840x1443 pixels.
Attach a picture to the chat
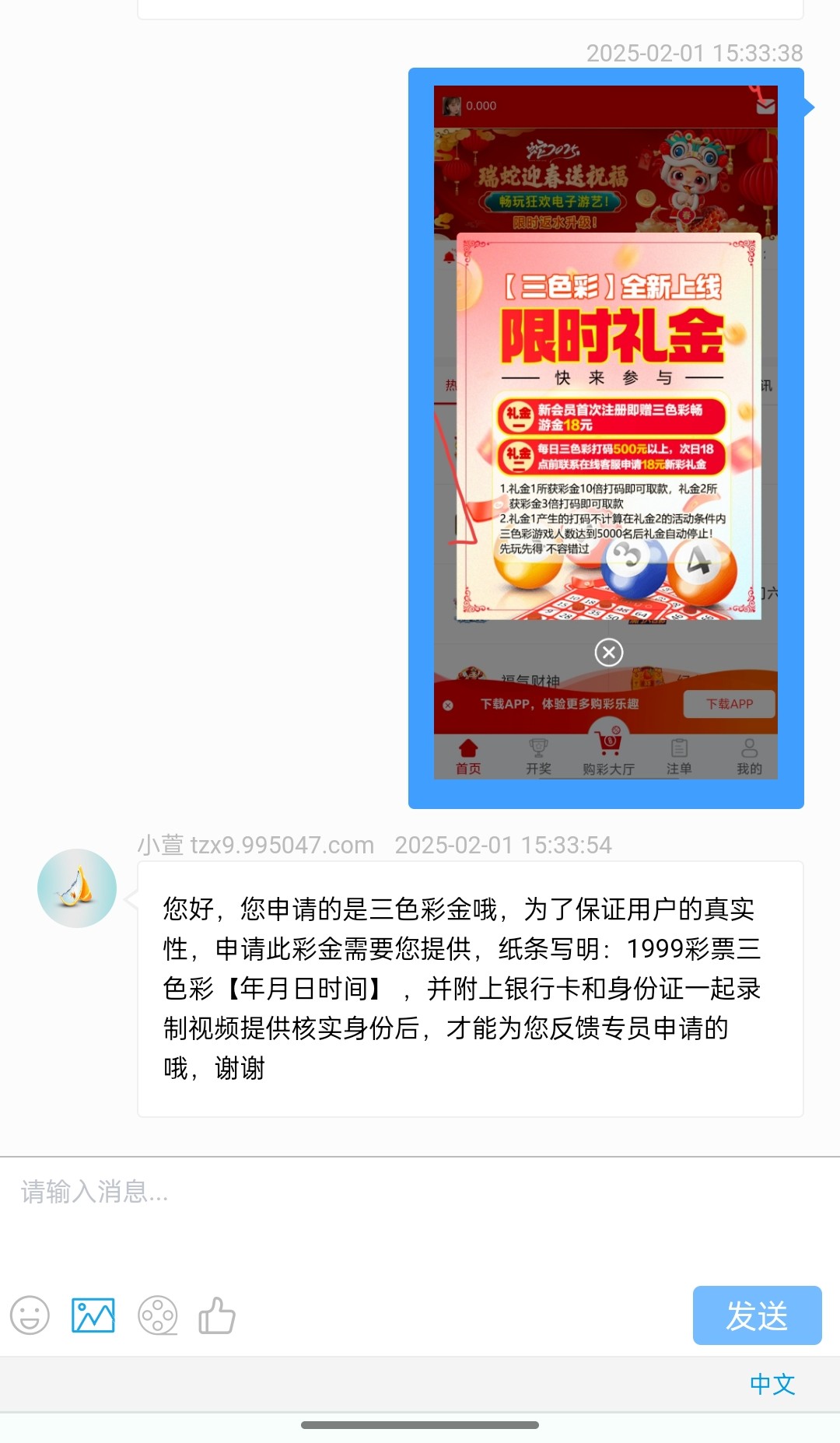(x=93, y=1315)
